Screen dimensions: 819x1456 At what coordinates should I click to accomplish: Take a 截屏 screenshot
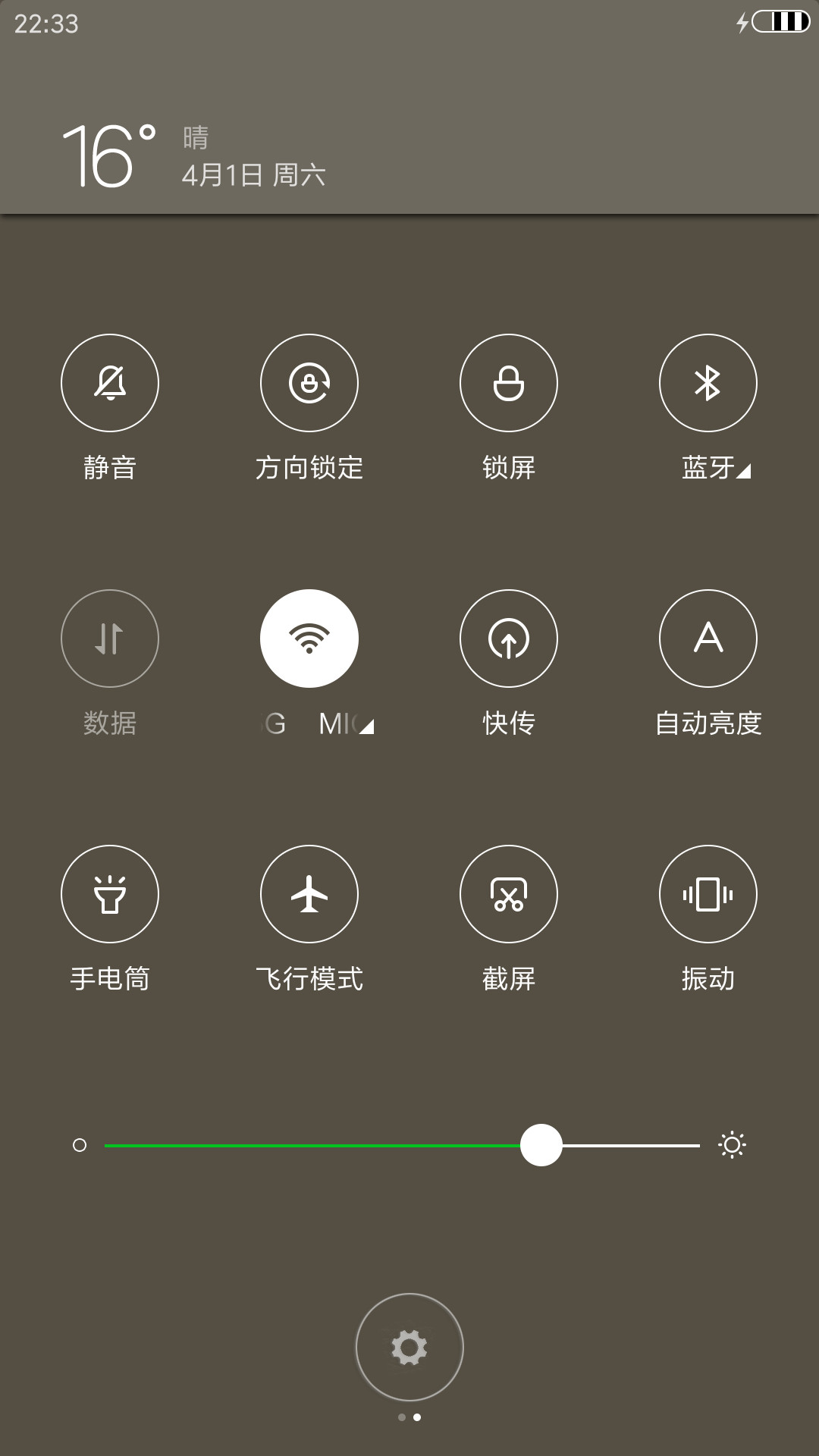509,894
